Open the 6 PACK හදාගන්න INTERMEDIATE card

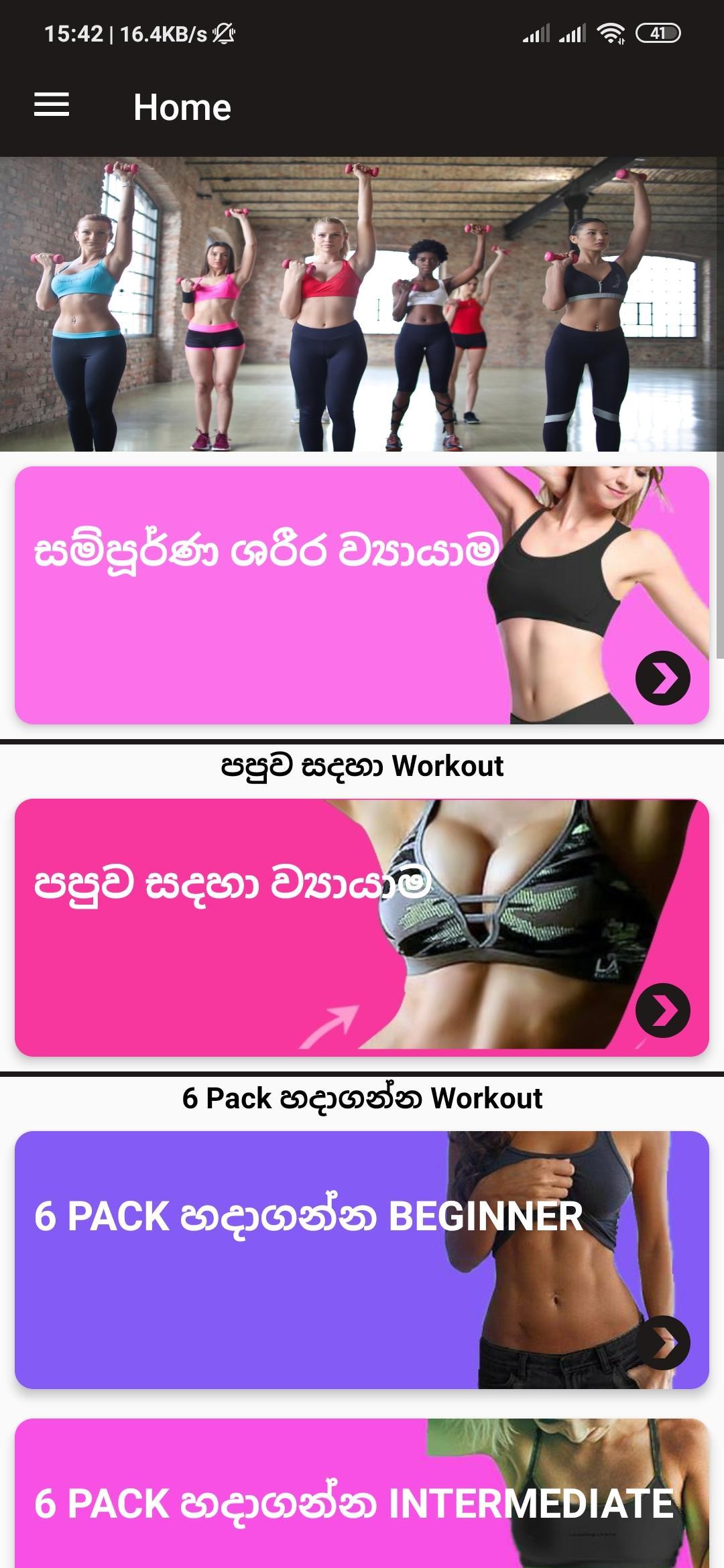pos(362,1493)
